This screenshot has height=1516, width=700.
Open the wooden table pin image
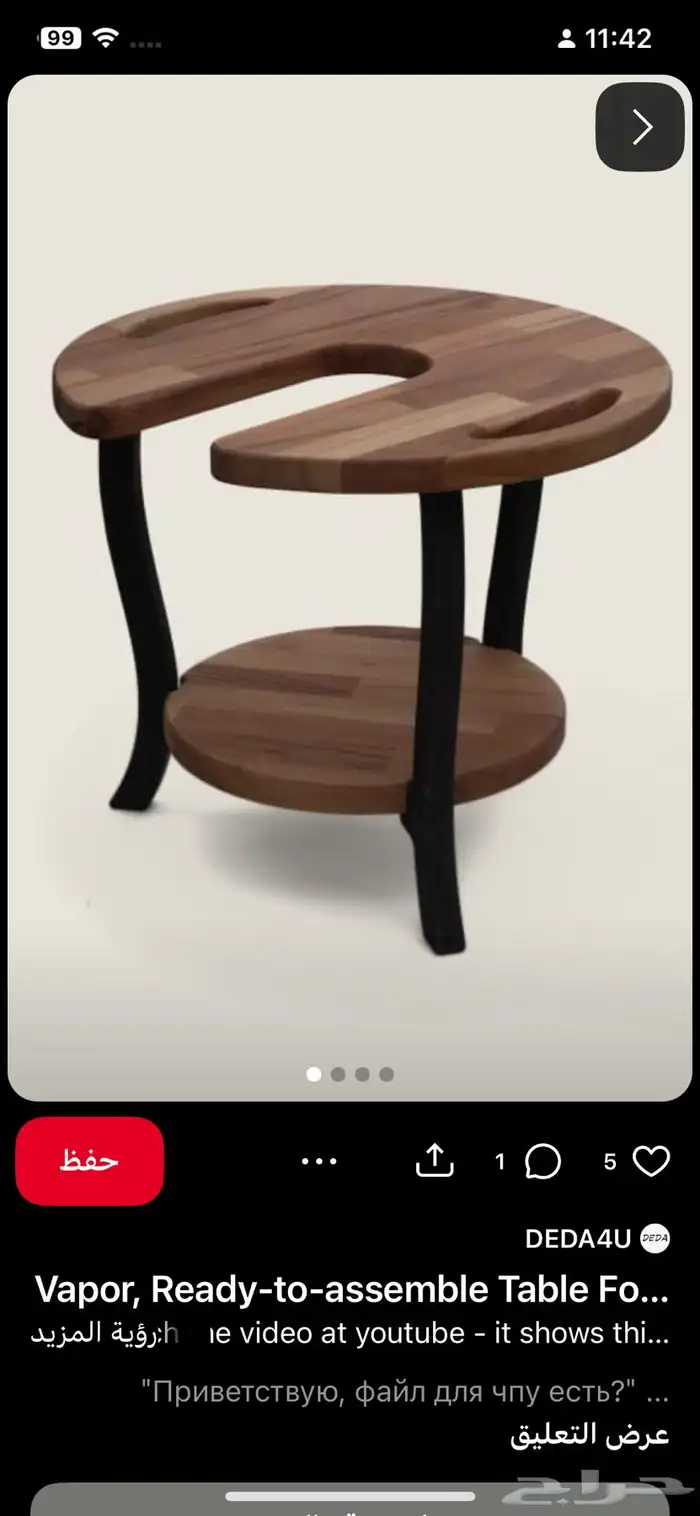[350, 600]
